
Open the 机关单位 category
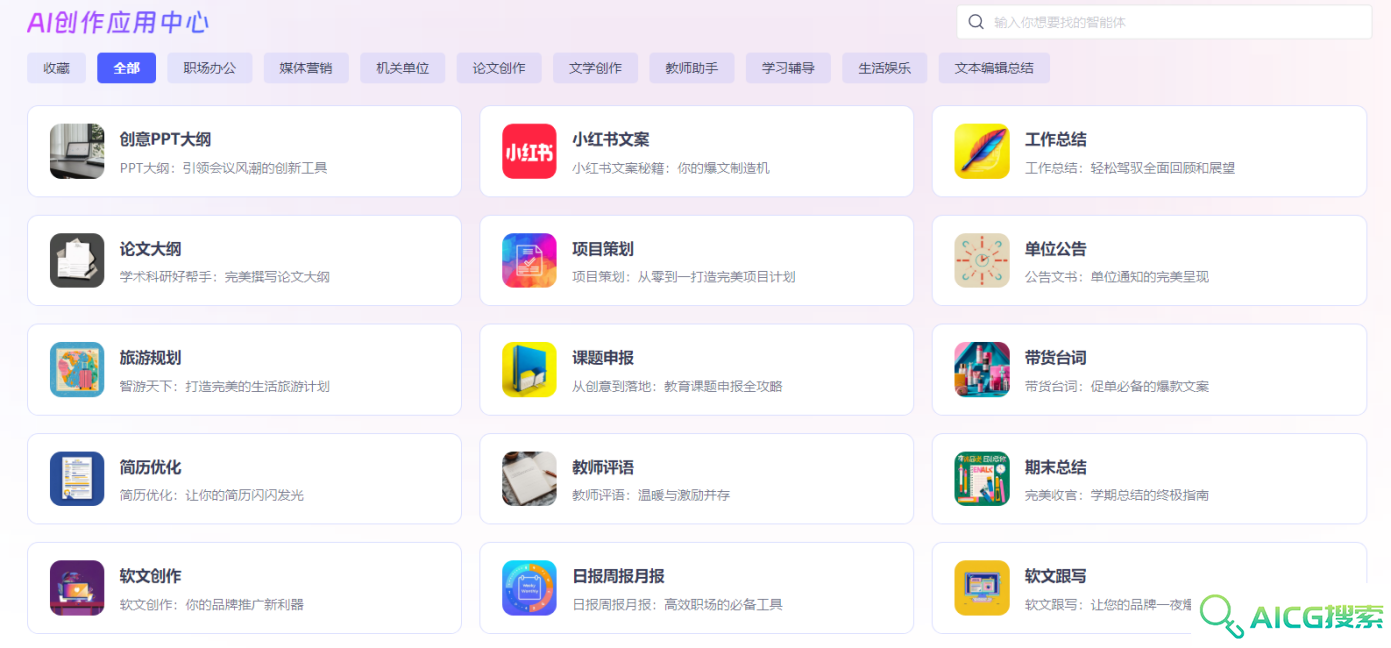(402, 68)
